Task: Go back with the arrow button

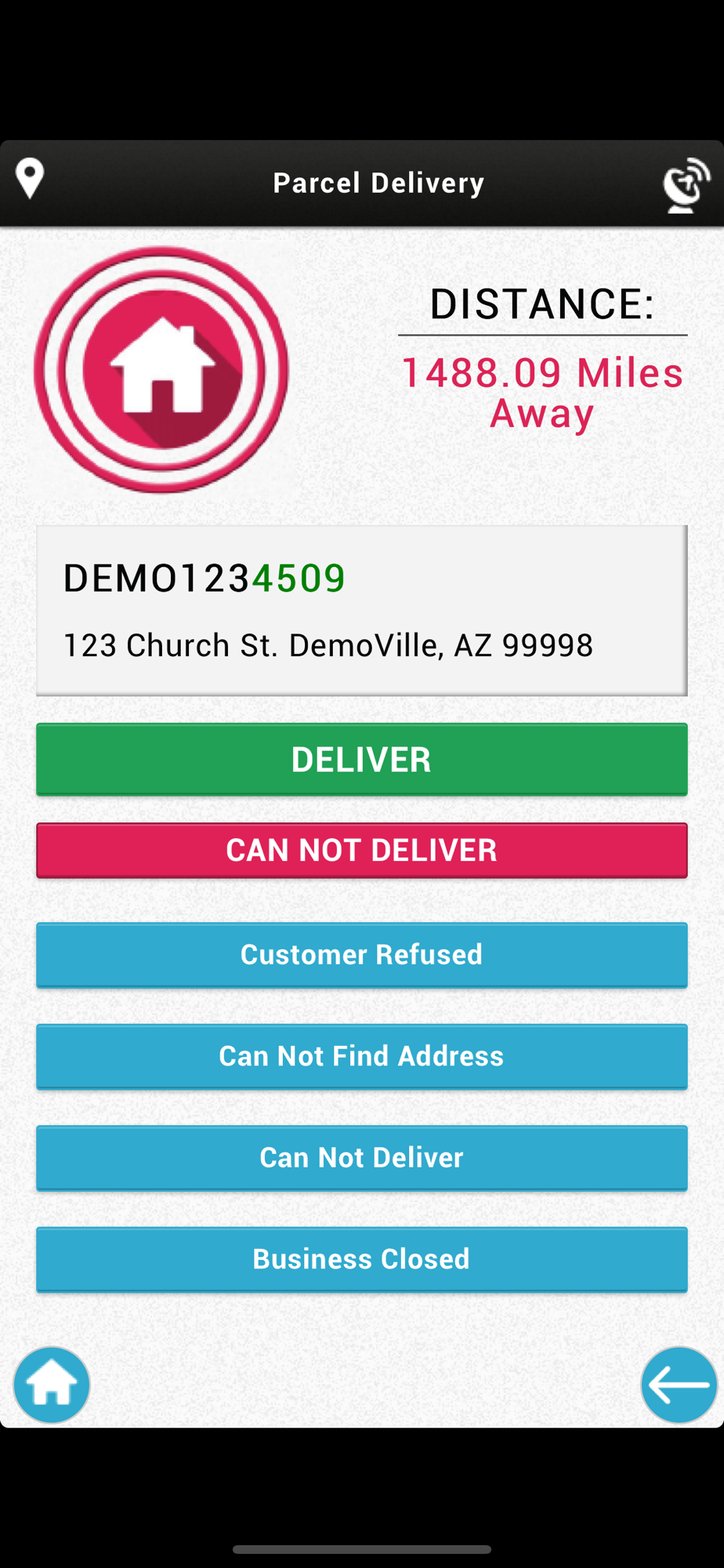Action: (679, 1385)
